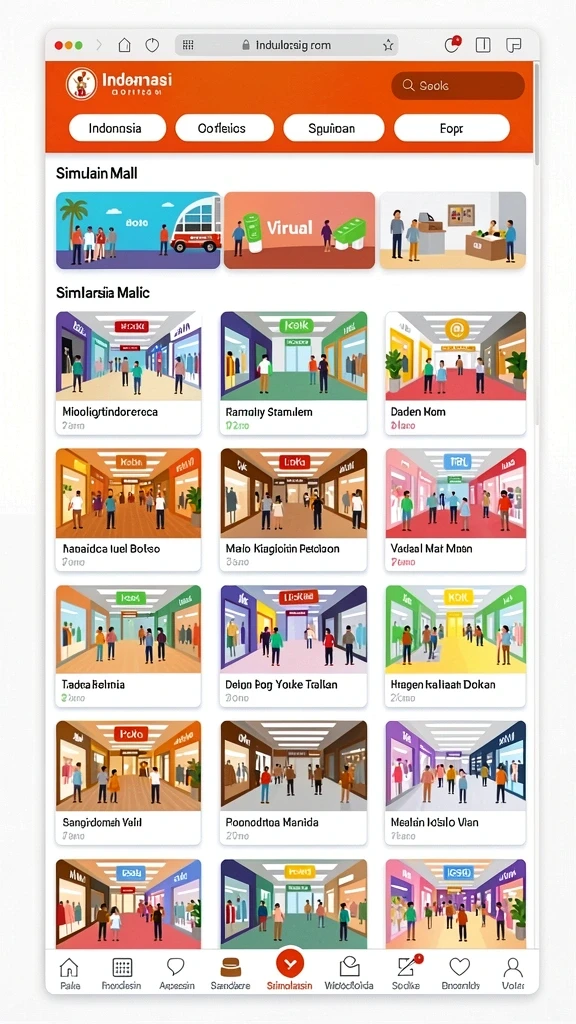
Task: Switch to the Sandacre tab
Action: [231, 973]
